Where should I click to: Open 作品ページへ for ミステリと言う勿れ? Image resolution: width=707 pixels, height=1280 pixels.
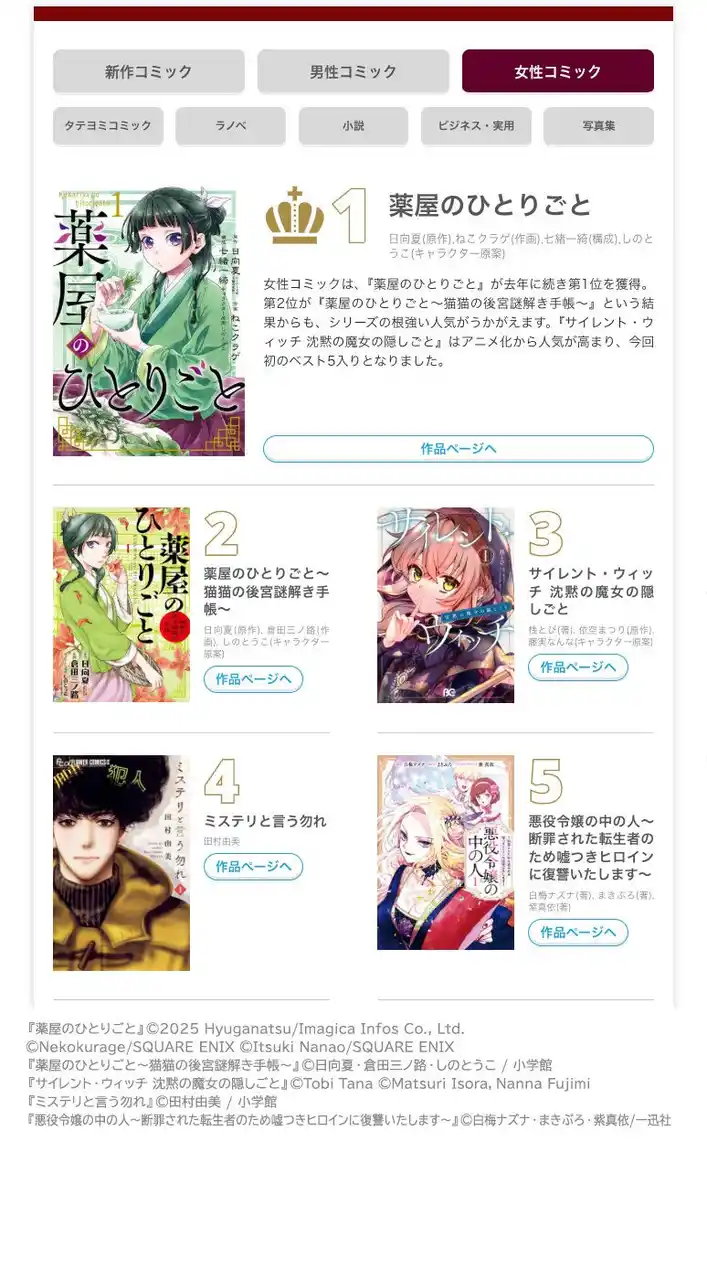pyautogui.click(x=253, y=867)
